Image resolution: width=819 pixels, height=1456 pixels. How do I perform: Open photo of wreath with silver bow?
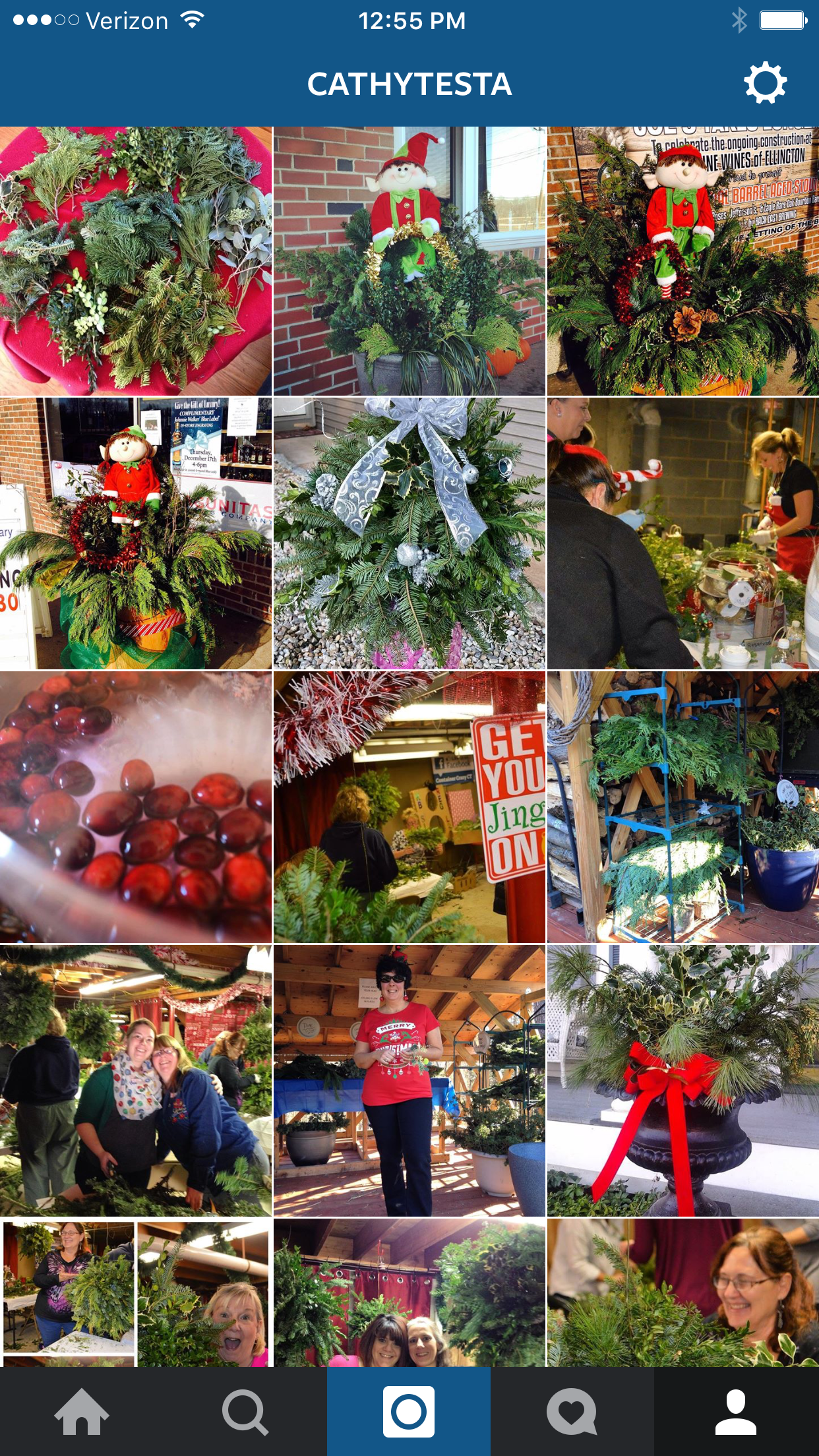409,533
